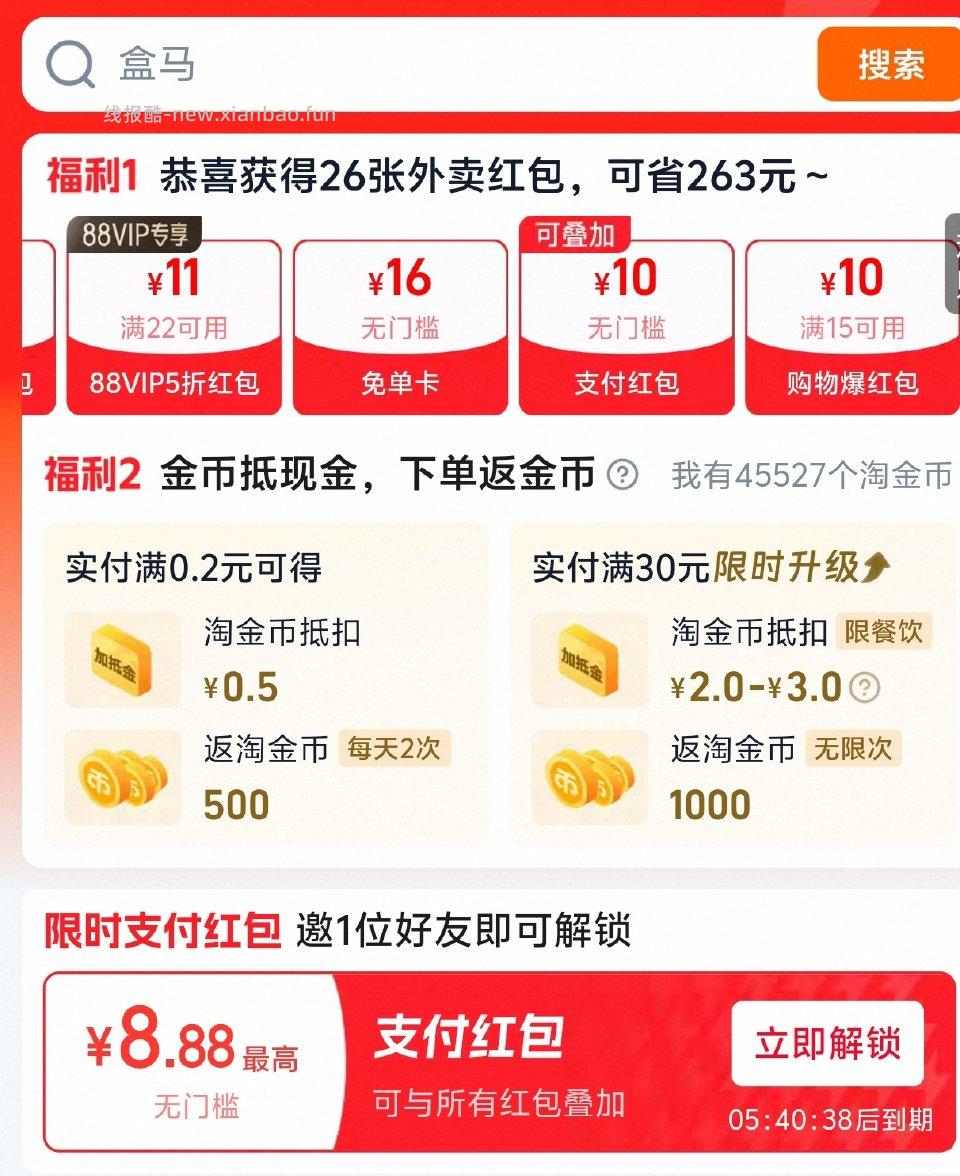The height and width of the screenshot is (1176, 960).
Task: Click the coin stack icon next to 1000
Action: pos(589,775)
